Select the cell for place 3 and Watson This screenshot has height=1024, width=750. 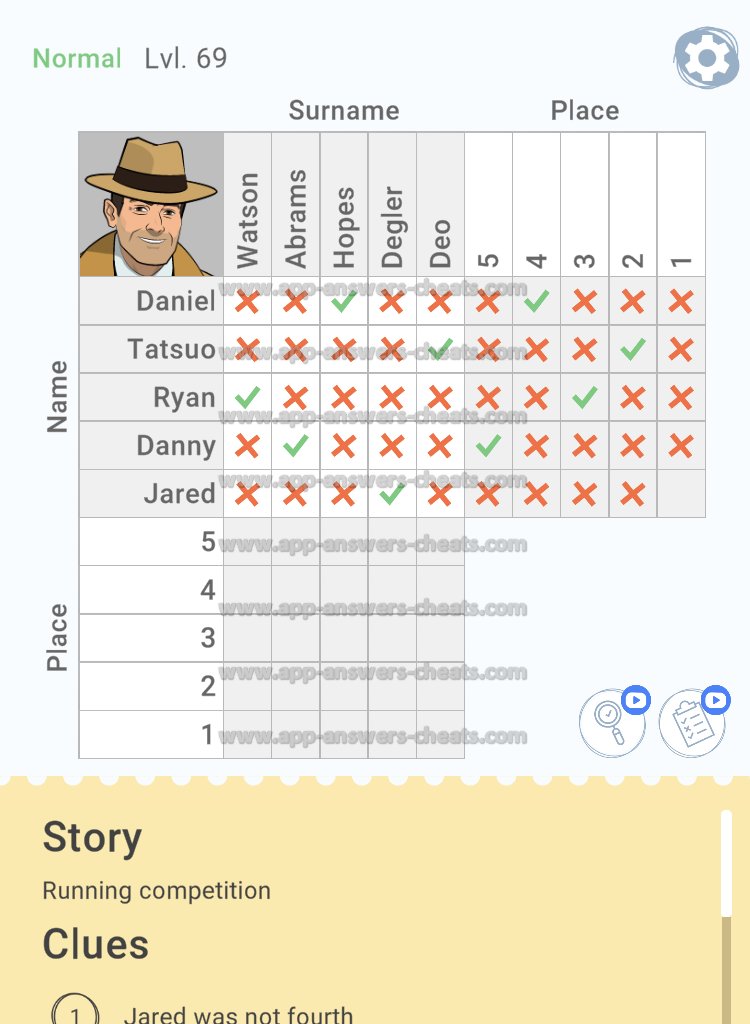247,638
